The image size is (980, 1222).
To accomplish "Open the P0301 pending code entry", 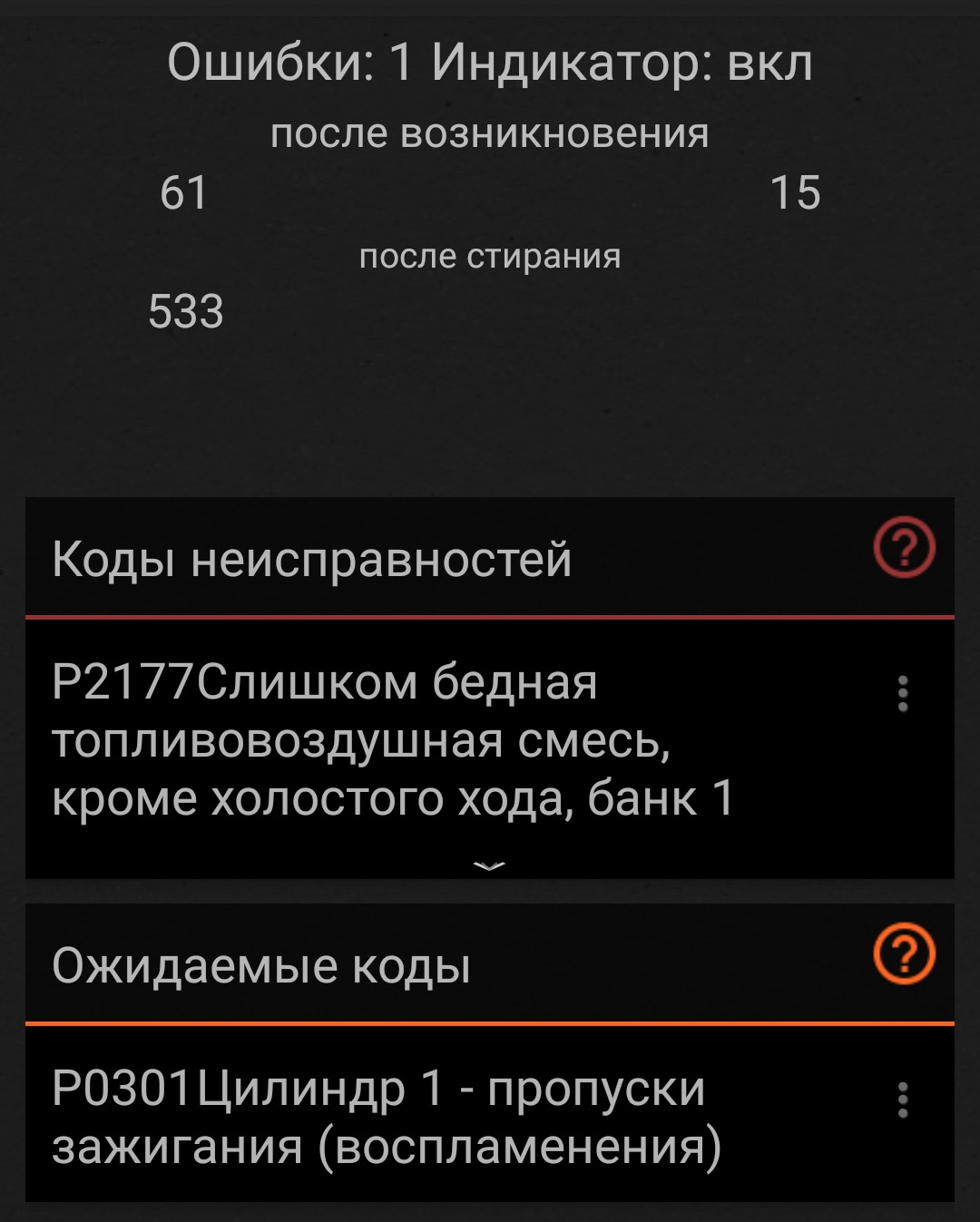I will (x=387, y=1117).
